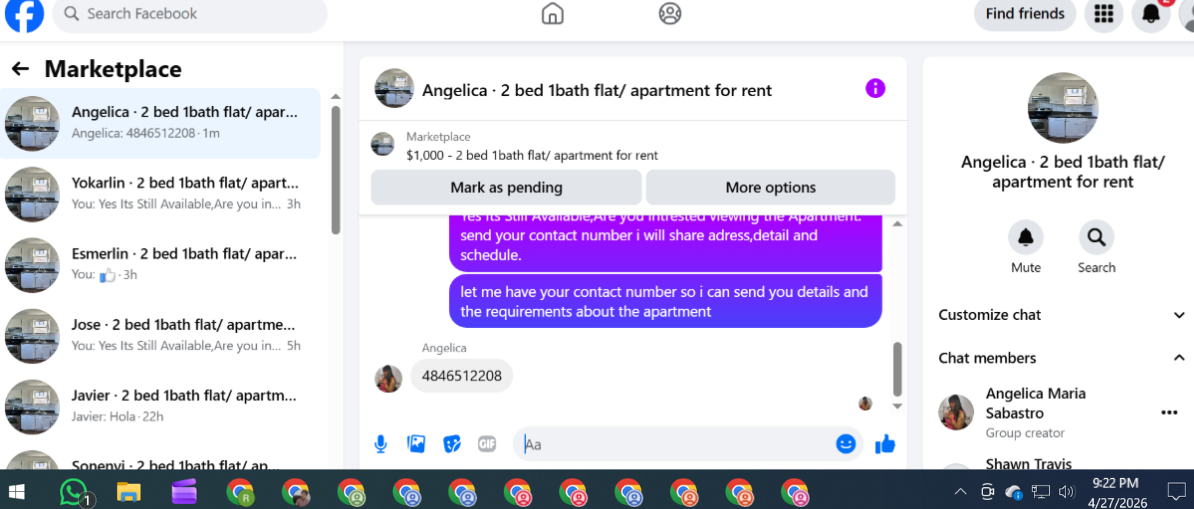Open the chat with Jose
Image resolution: width=1194 pixels, height=509 pixels.
[161, 335]
